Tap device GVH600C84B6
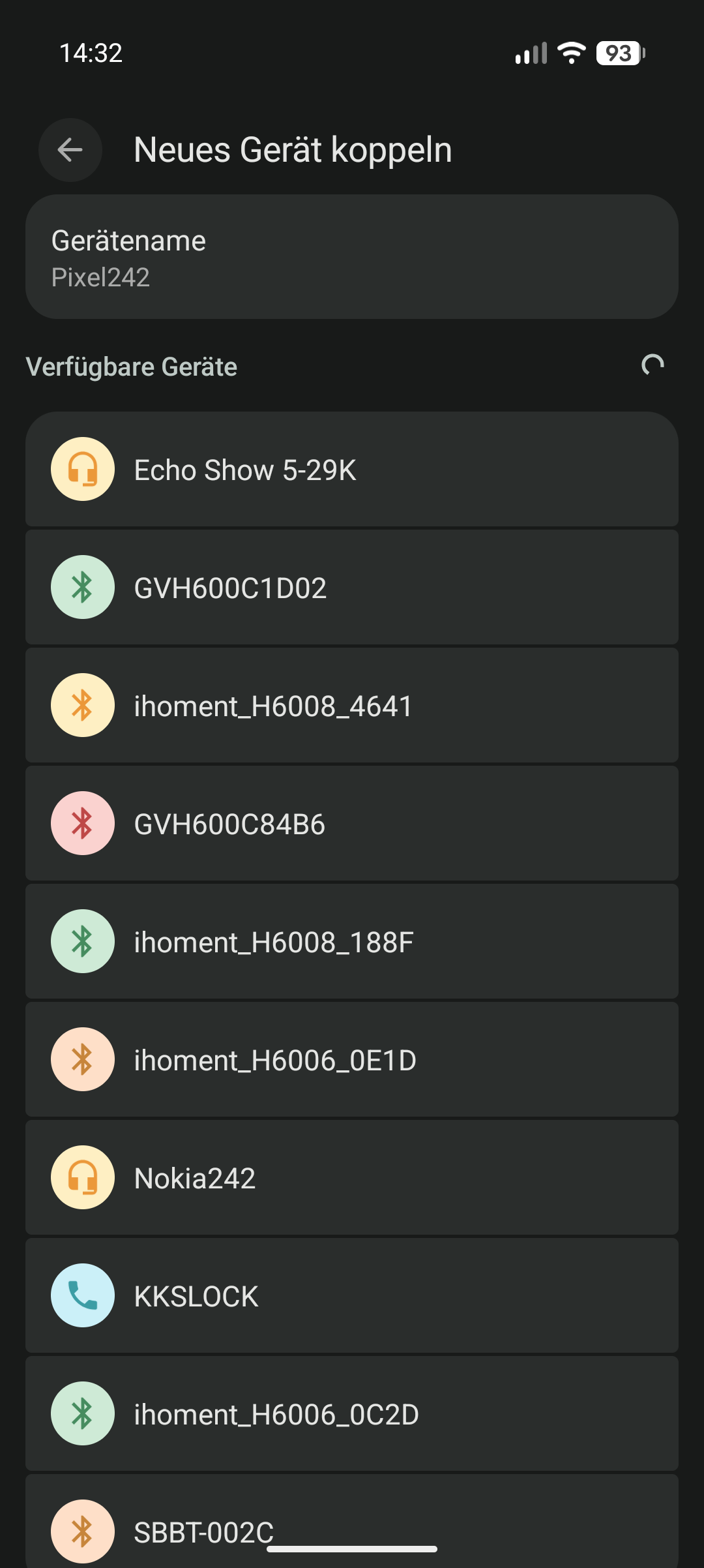704x1568 pixels. click(x=352, y=824)
